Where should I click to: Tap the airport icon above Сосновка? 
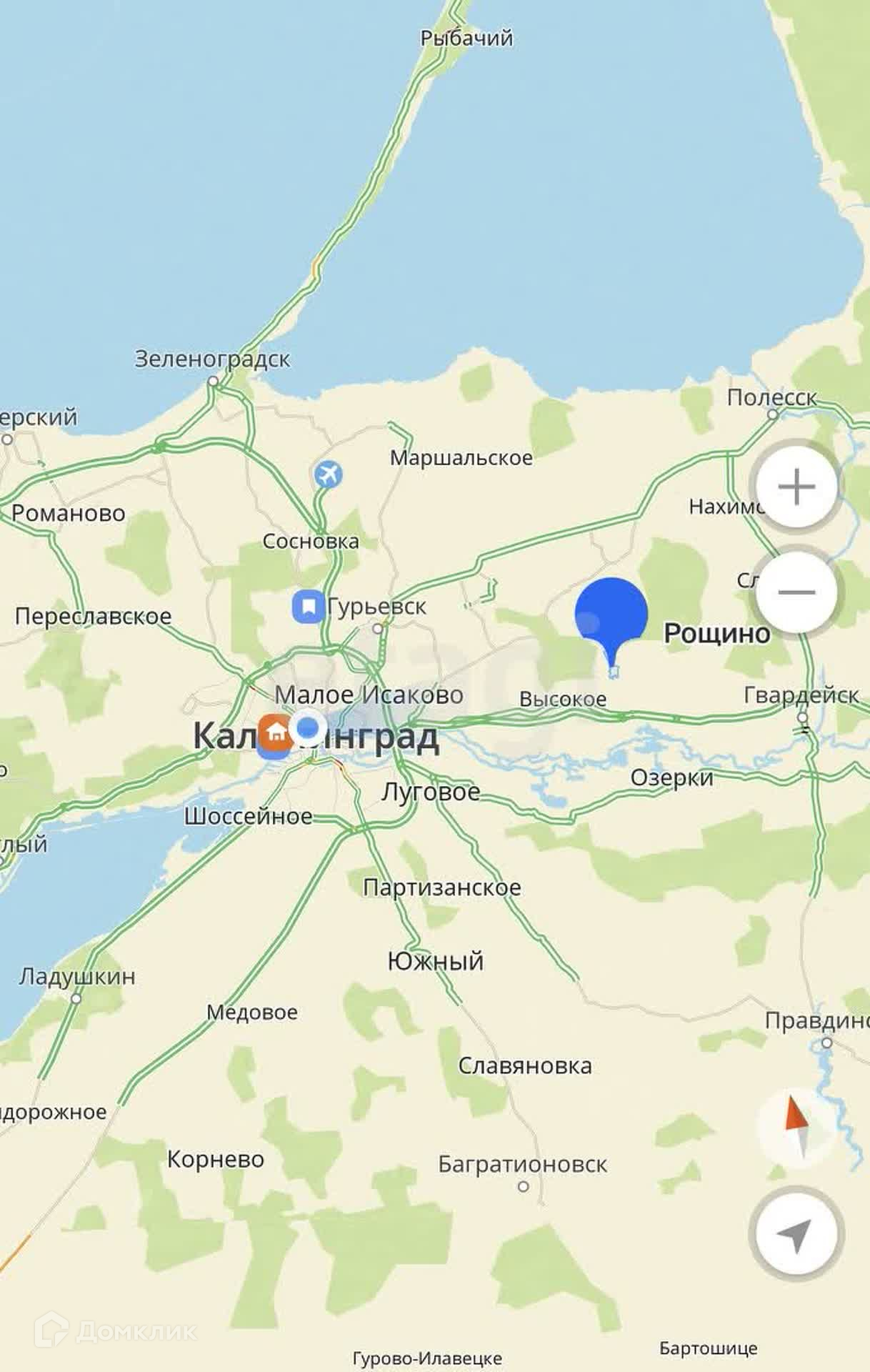point(328,474)
